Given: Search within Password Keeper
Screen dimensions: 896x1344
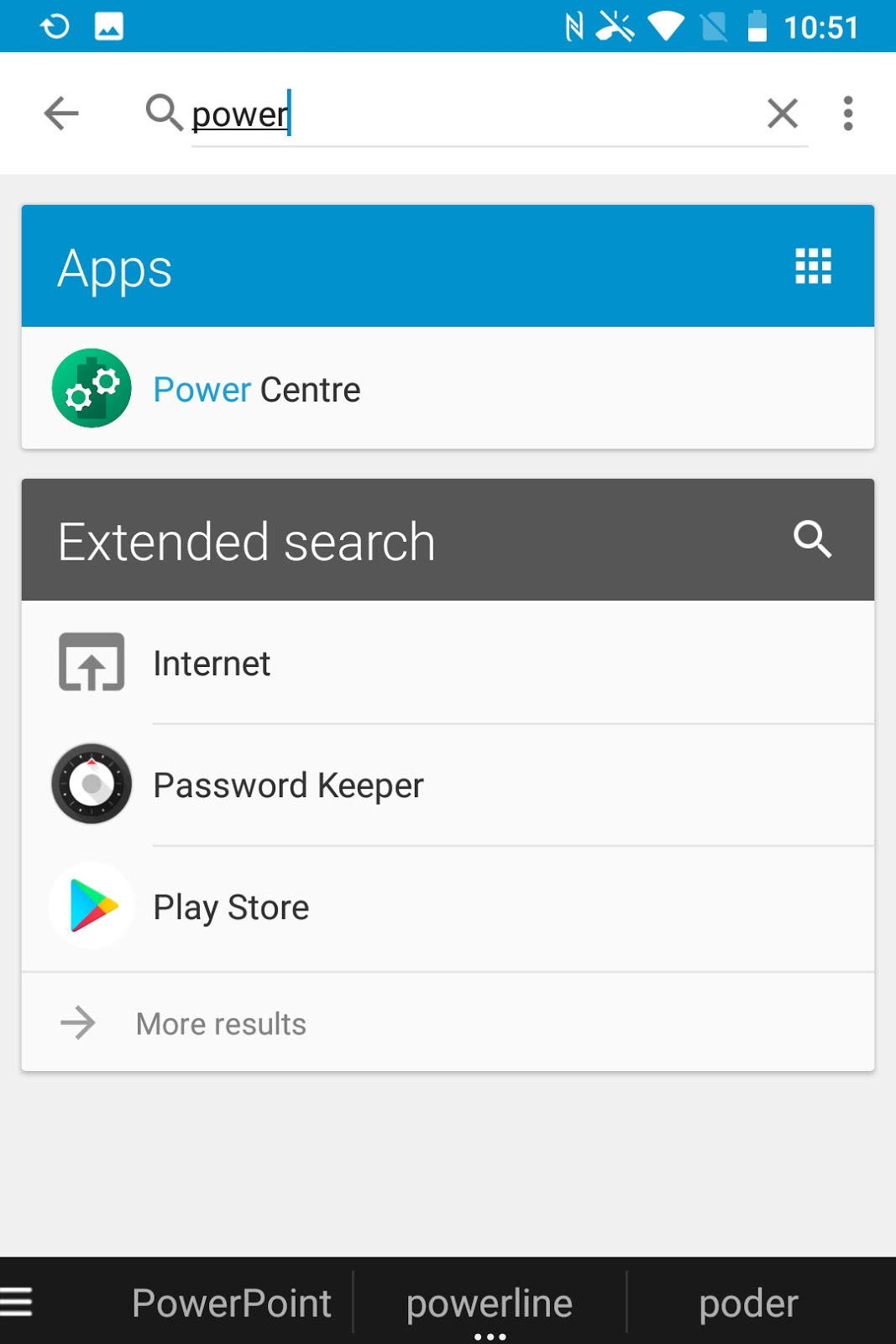Looking at the screenshot, I should tap(448, 785).
